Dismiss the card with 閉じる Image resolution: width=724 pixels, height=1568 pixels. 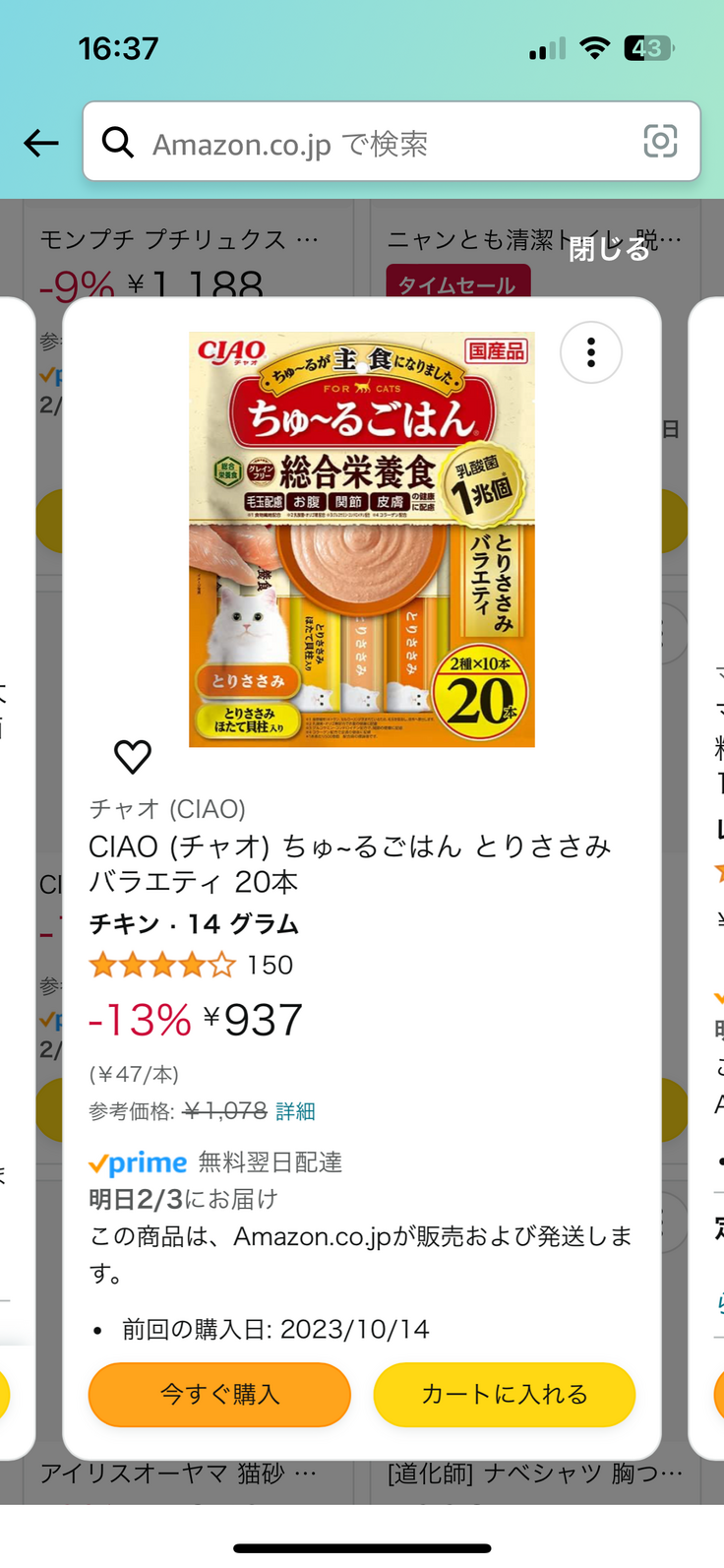609,250
